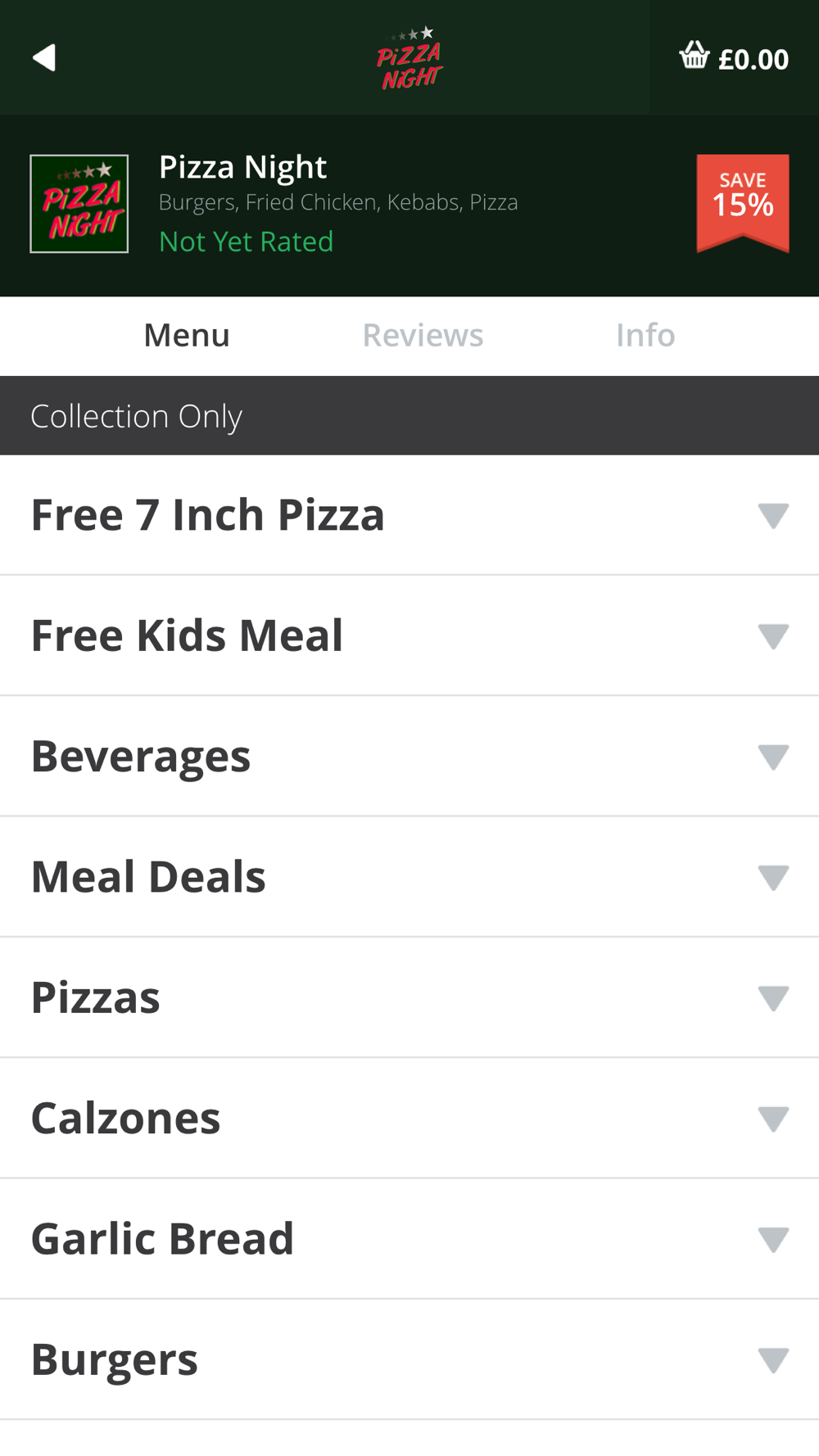Image resolution: width=819 pixels, height=1456 pixels.
Task: Go back using the top-left arrow
Action: (x=44, y=57)
